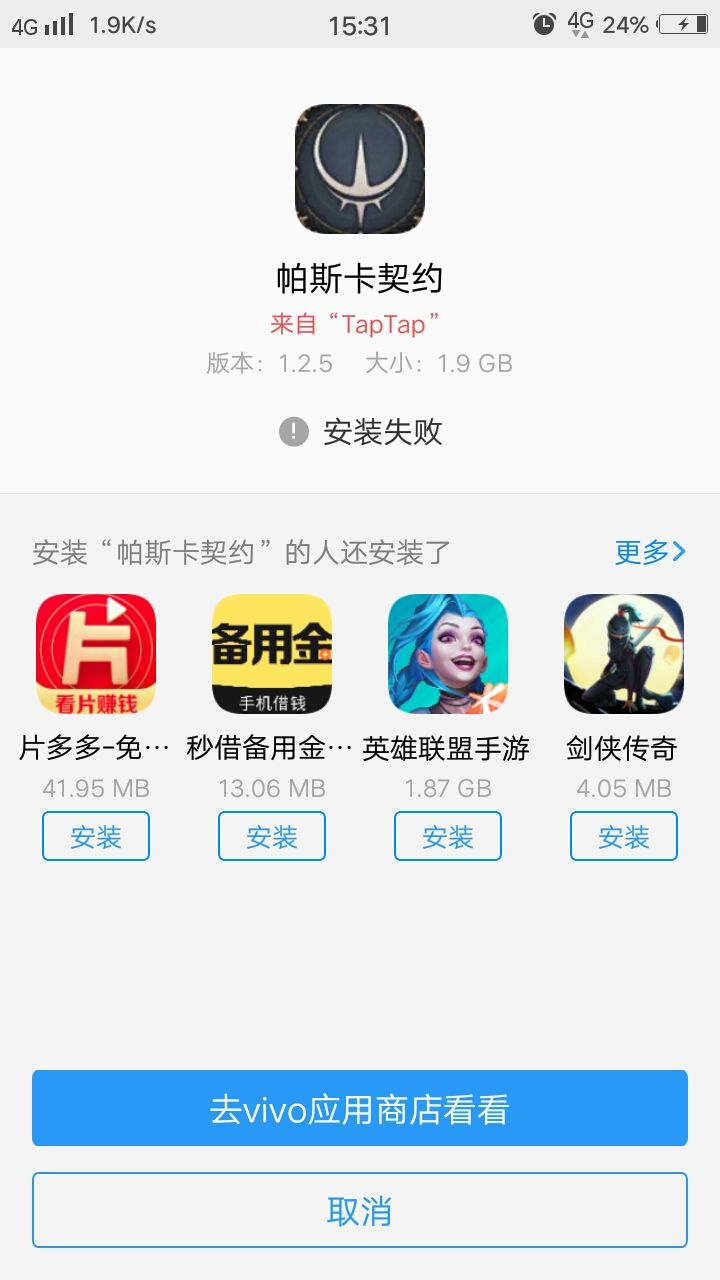Install 秒借备用金 with its 安装 button

[x=272, y=836]
